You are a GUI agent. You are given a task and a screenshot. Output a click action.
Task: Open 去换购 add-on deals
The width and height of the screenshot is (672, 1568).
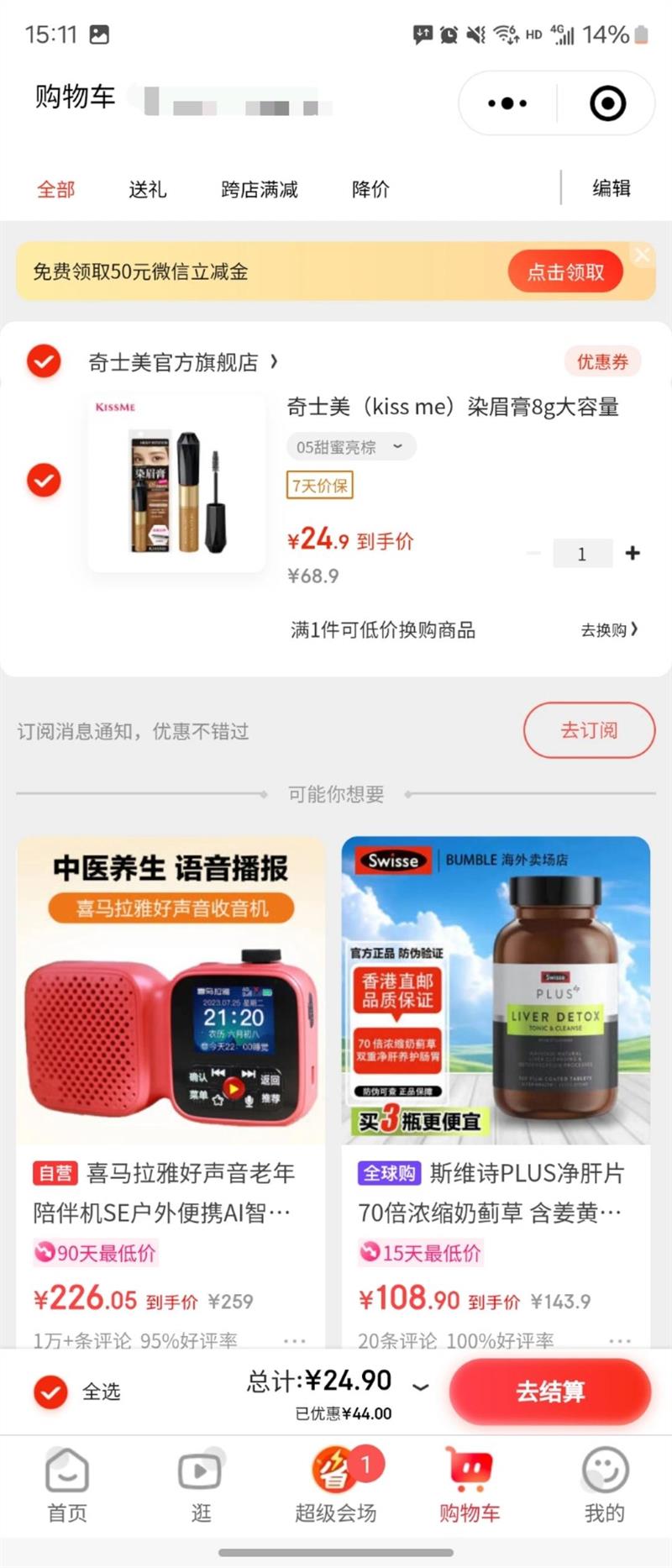[x=609, y=629]
